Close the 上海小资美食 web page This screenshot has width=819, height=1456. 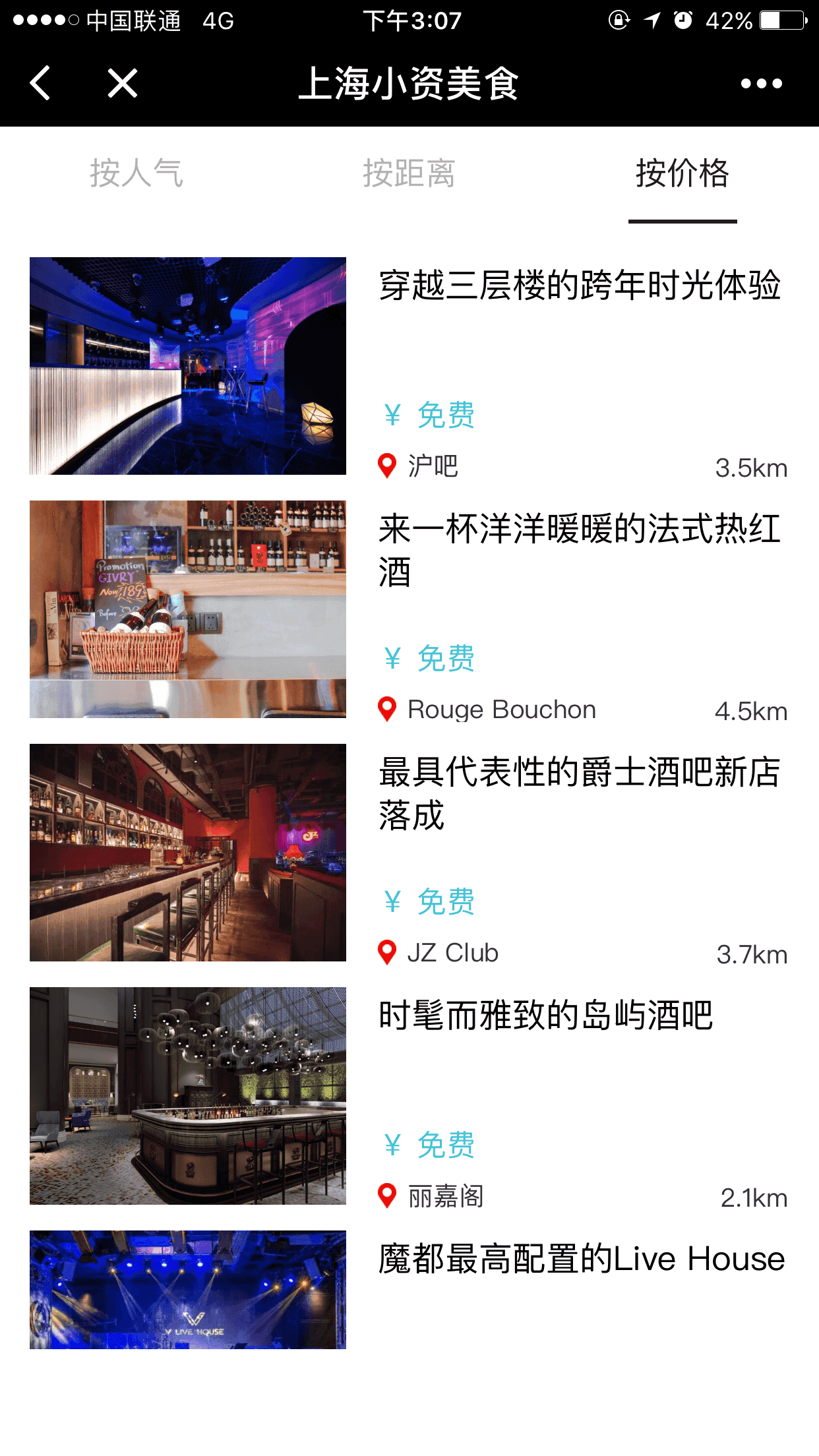pos(123,84)
